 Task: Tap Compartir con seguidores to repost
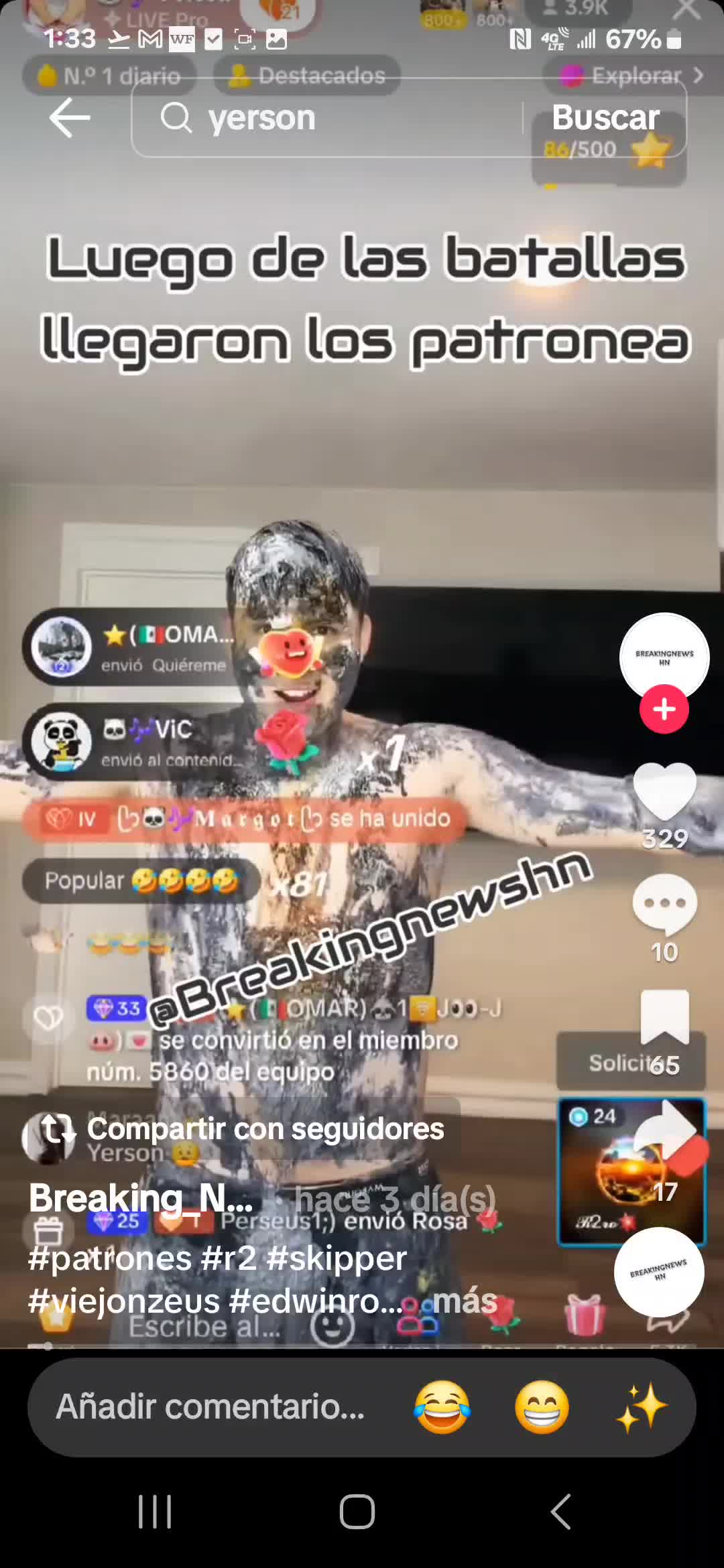pos(265,1129)
